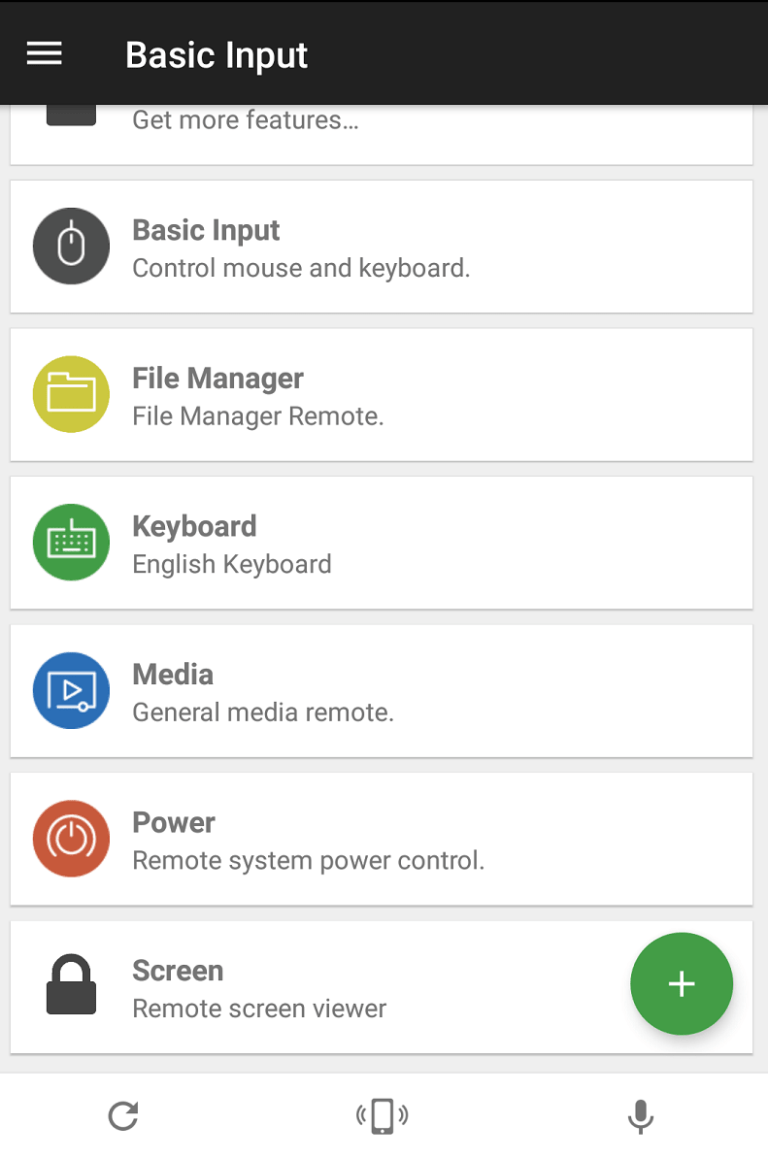This screenshot has height=1159, width=768.
Task: Tap the refresh icon in bottom bar
Action: (x=121, y=1115)
